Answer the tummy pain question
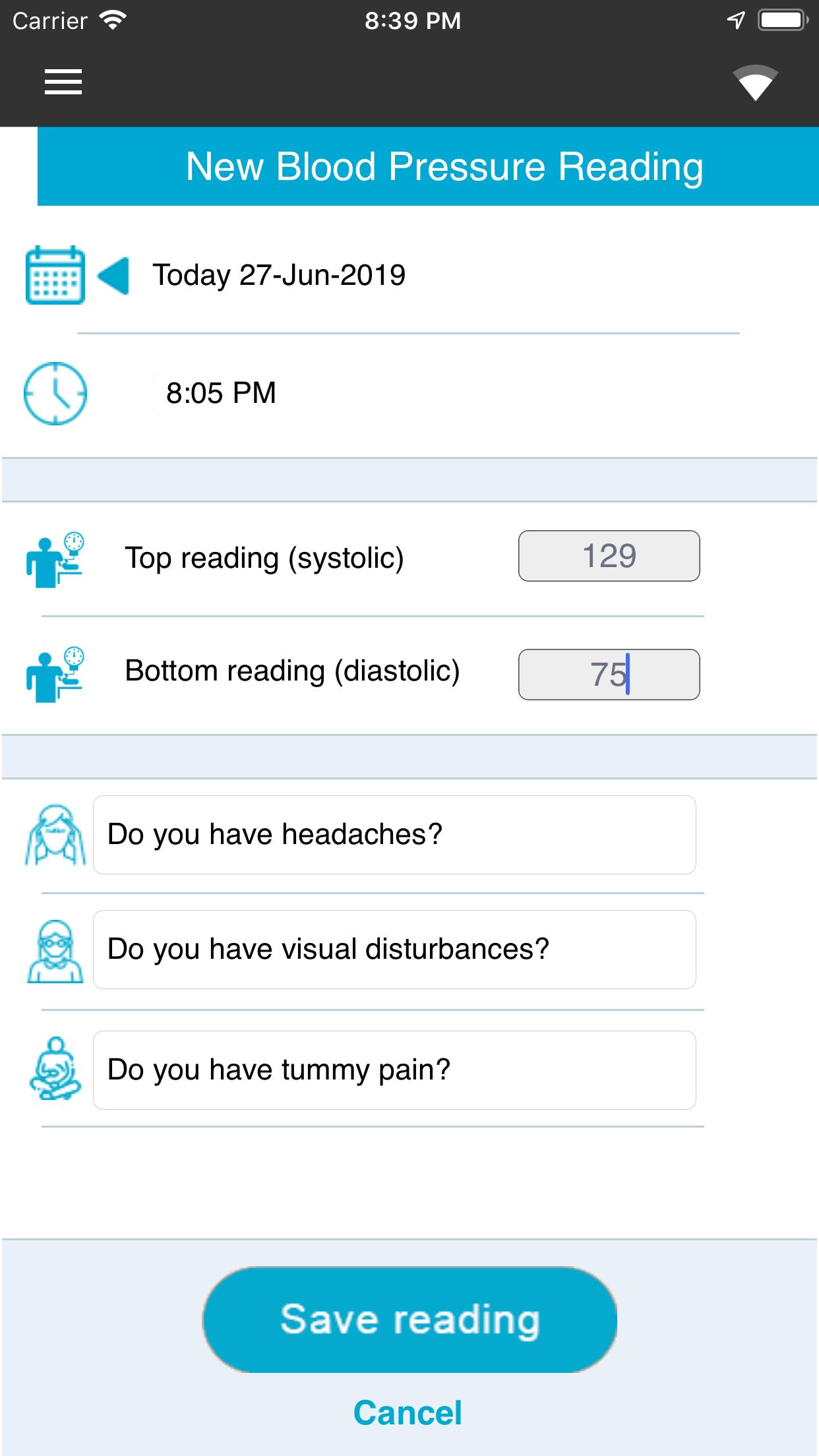The image size is (819, 1456). [394, 1070]
